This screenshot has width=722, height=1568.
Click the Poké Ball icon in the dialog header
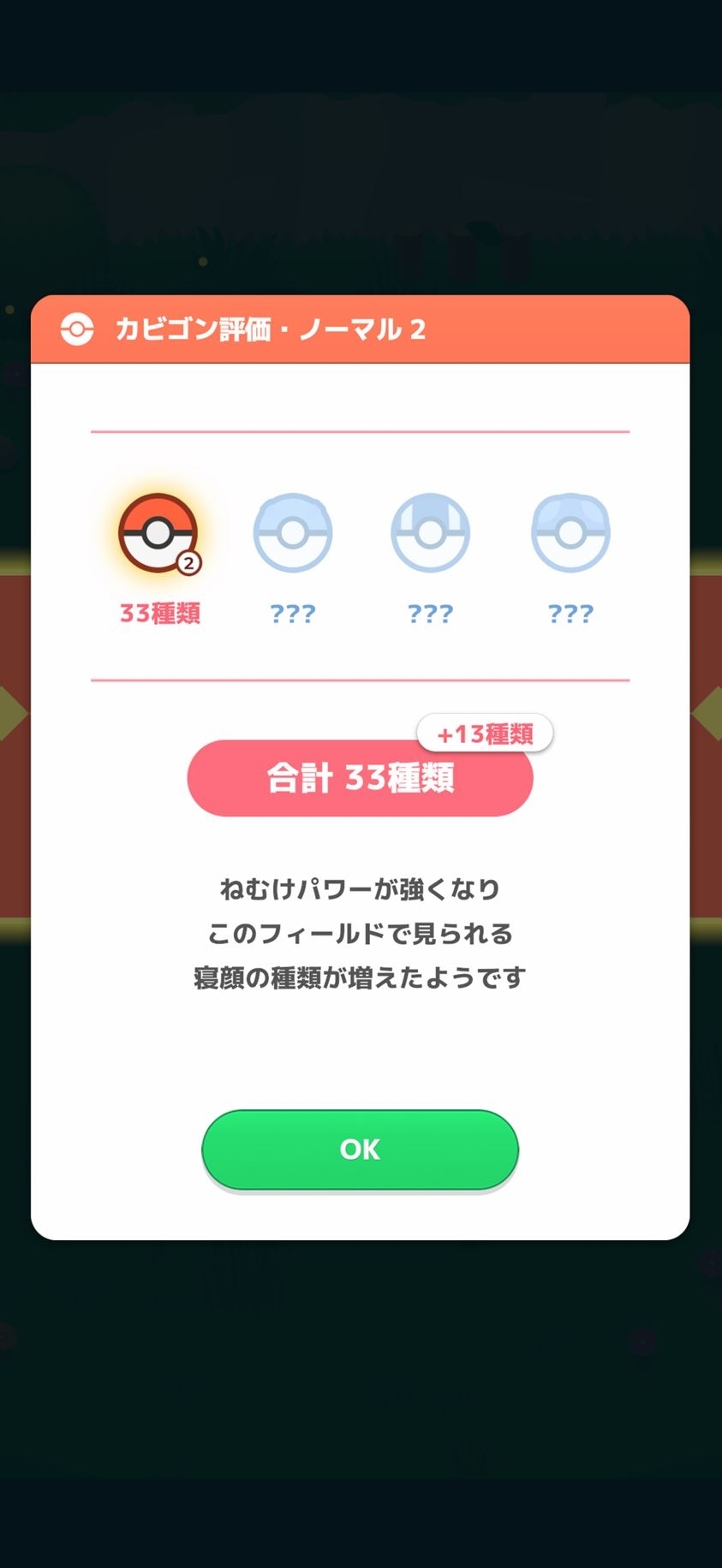[x=76, y=328]
